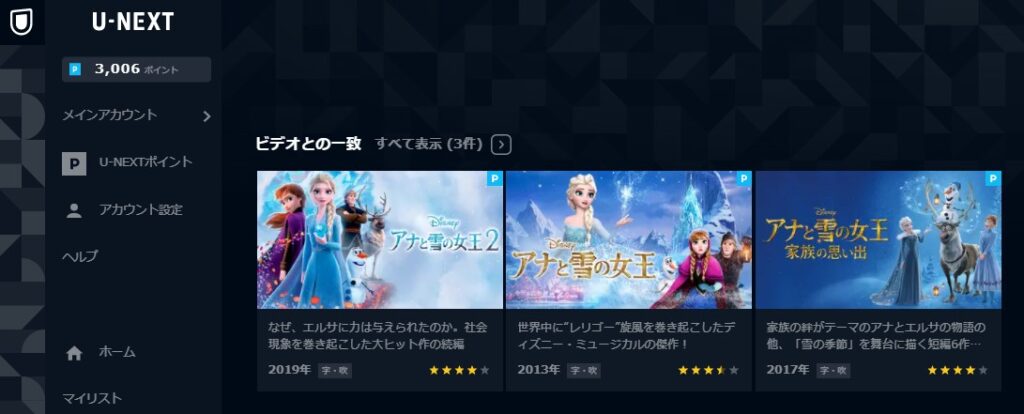This screenshot has height=414, width=1024.
Task: Open マイリスト
Action: (x=92, y=398)
